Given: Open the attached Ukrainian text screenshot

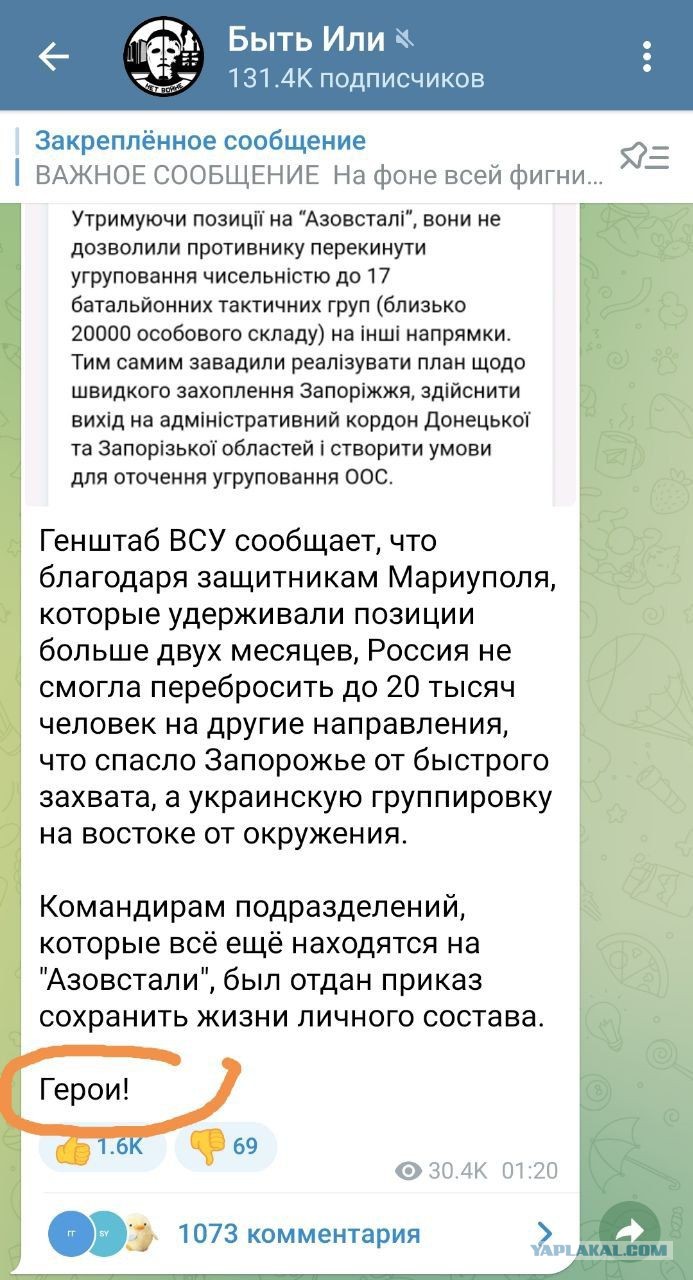Looking at the screenshot, I should coord(300,353).
